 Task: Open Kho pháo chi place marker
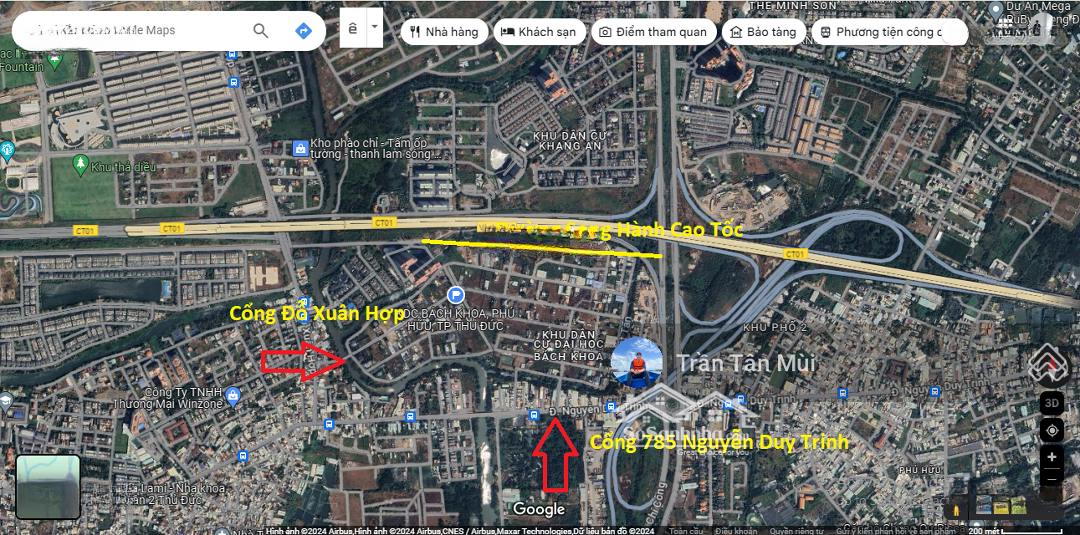(300, 148)
